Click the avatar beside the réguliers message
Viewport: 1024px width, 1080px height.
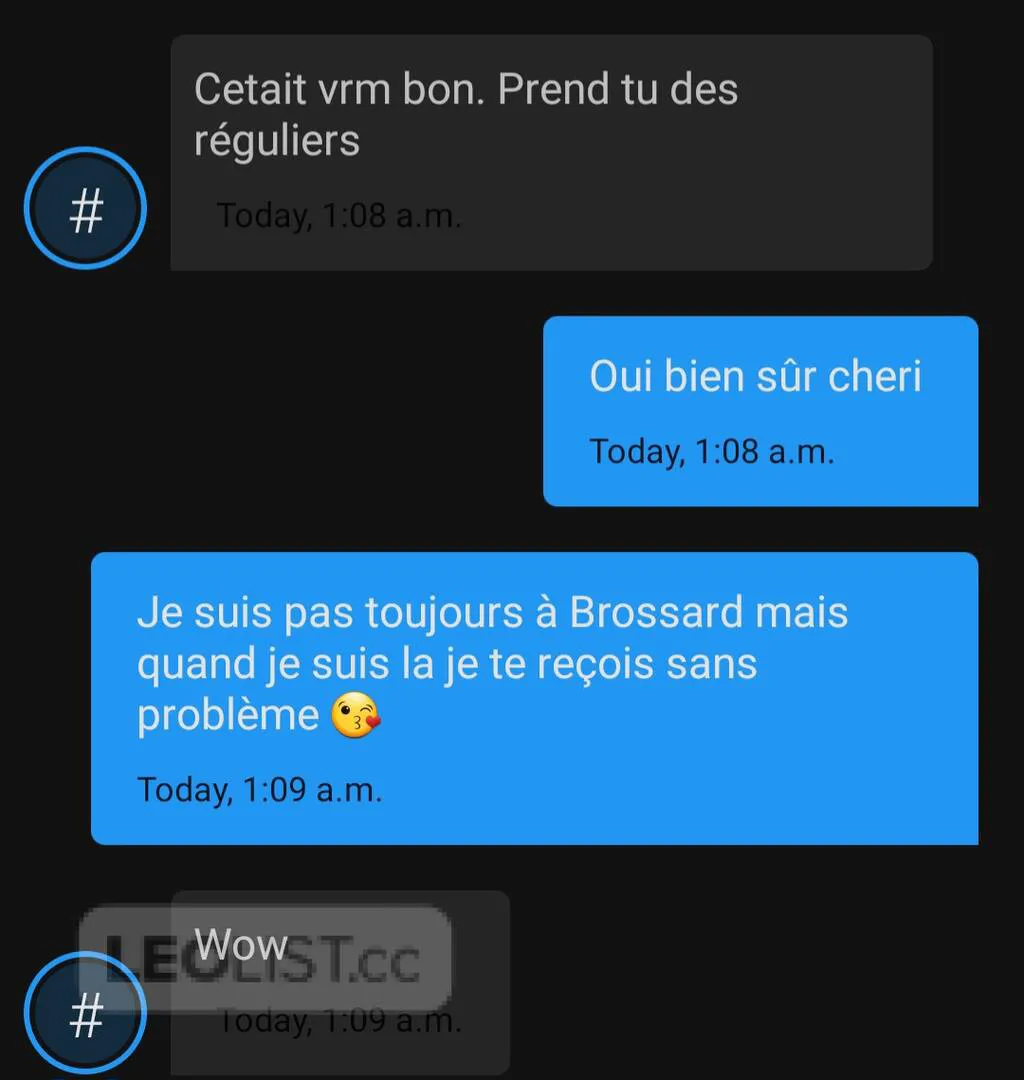(85, 207)
